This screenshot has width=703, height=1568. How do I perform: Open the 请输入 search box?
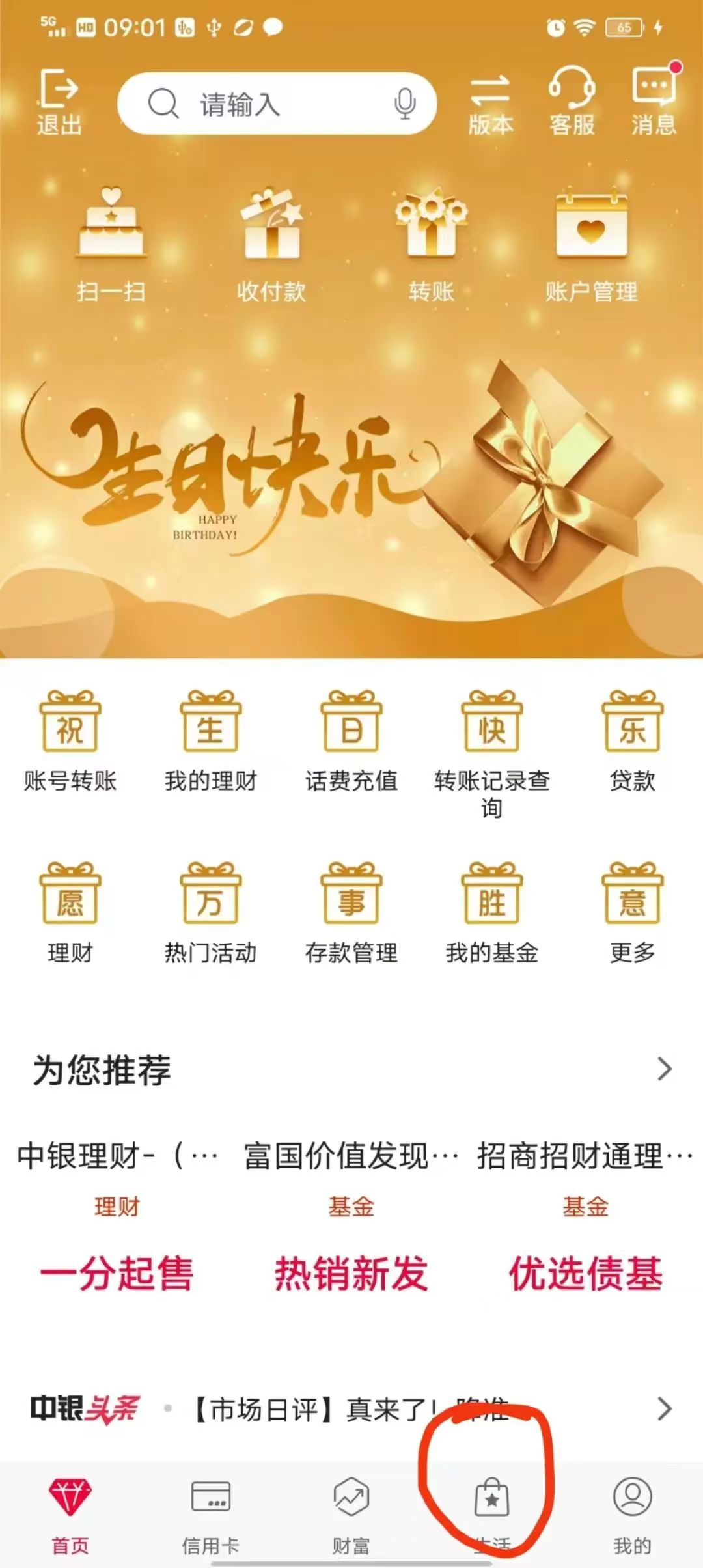260,104
